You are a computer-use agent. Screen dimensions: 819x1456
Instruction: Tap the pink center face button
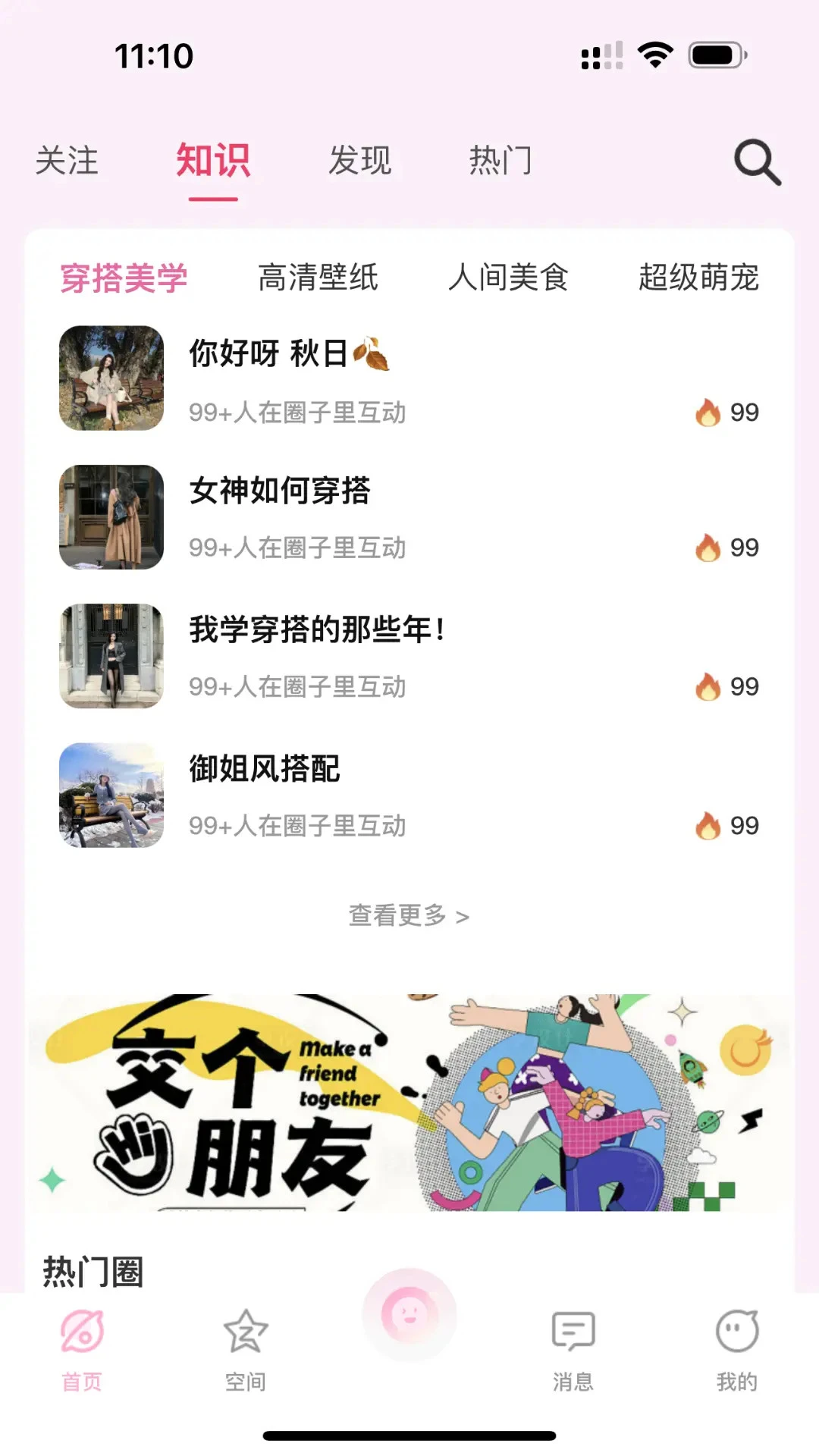(409, 1314)
